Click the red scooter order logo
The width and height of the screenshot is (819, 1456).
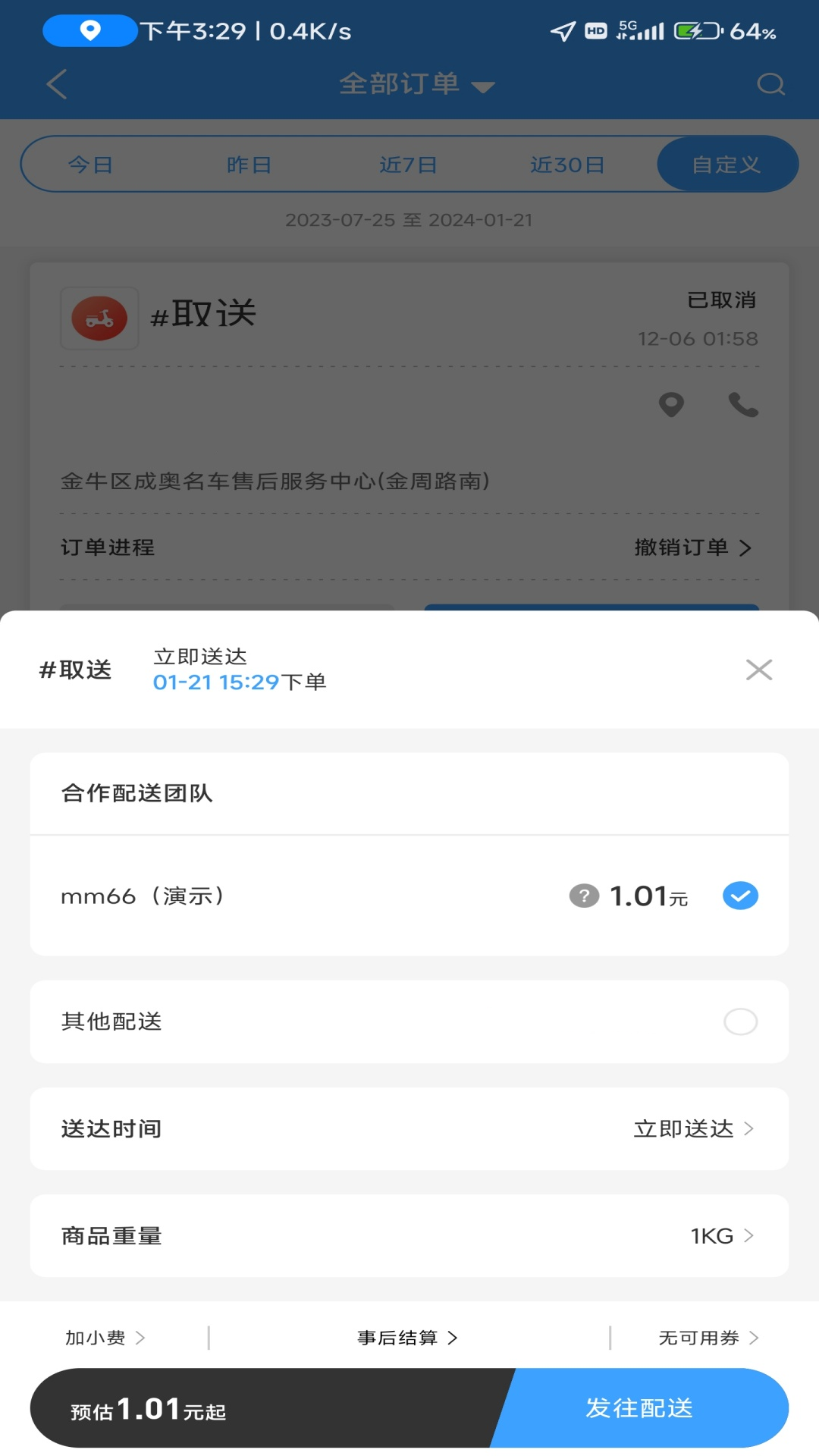point(99,317)
